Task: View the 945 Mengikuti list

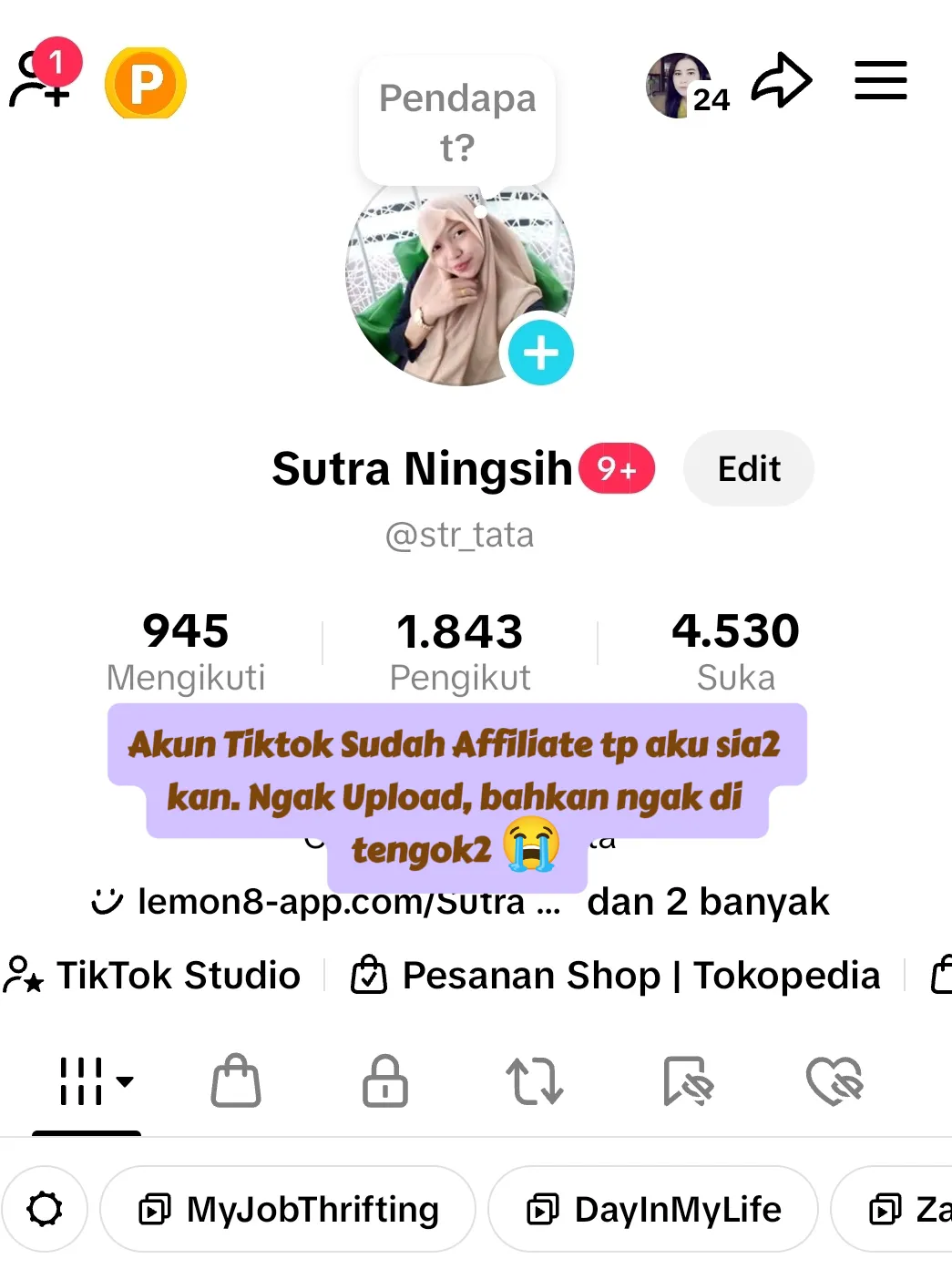Action: click(x=186, y=650)
